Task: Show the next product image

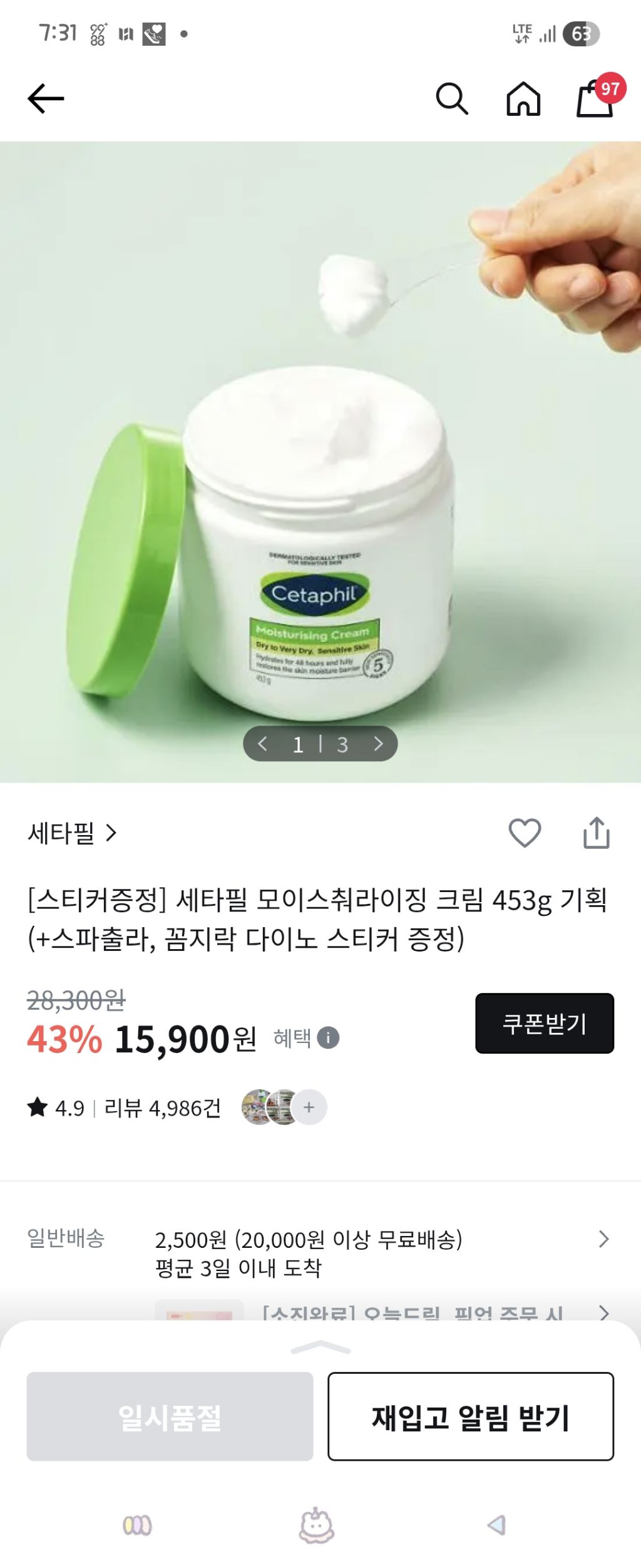Action: pyautogui.click(x=378, y=744)
